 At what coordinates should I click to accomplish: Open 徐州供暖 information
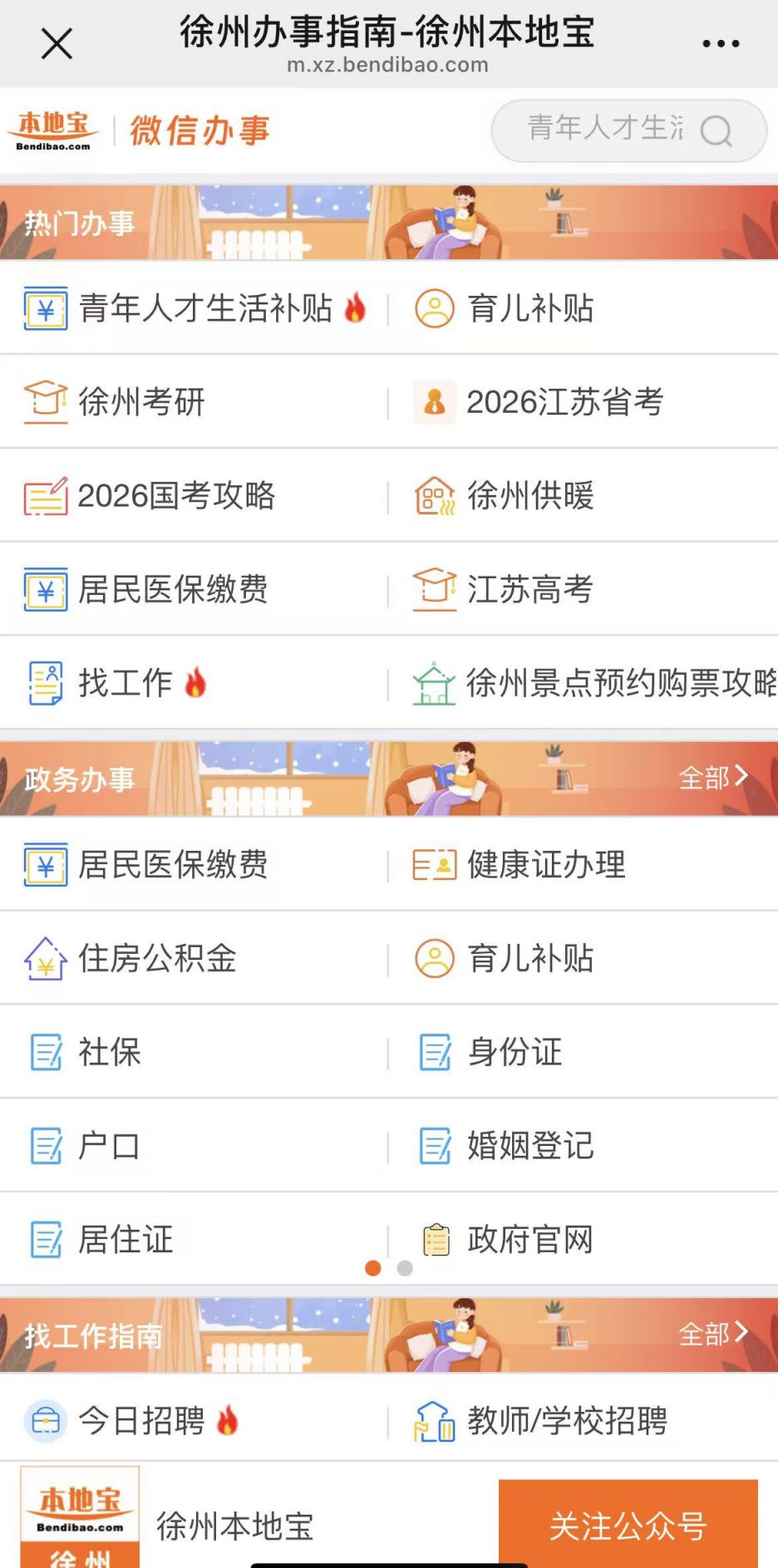tap(529, 496)
